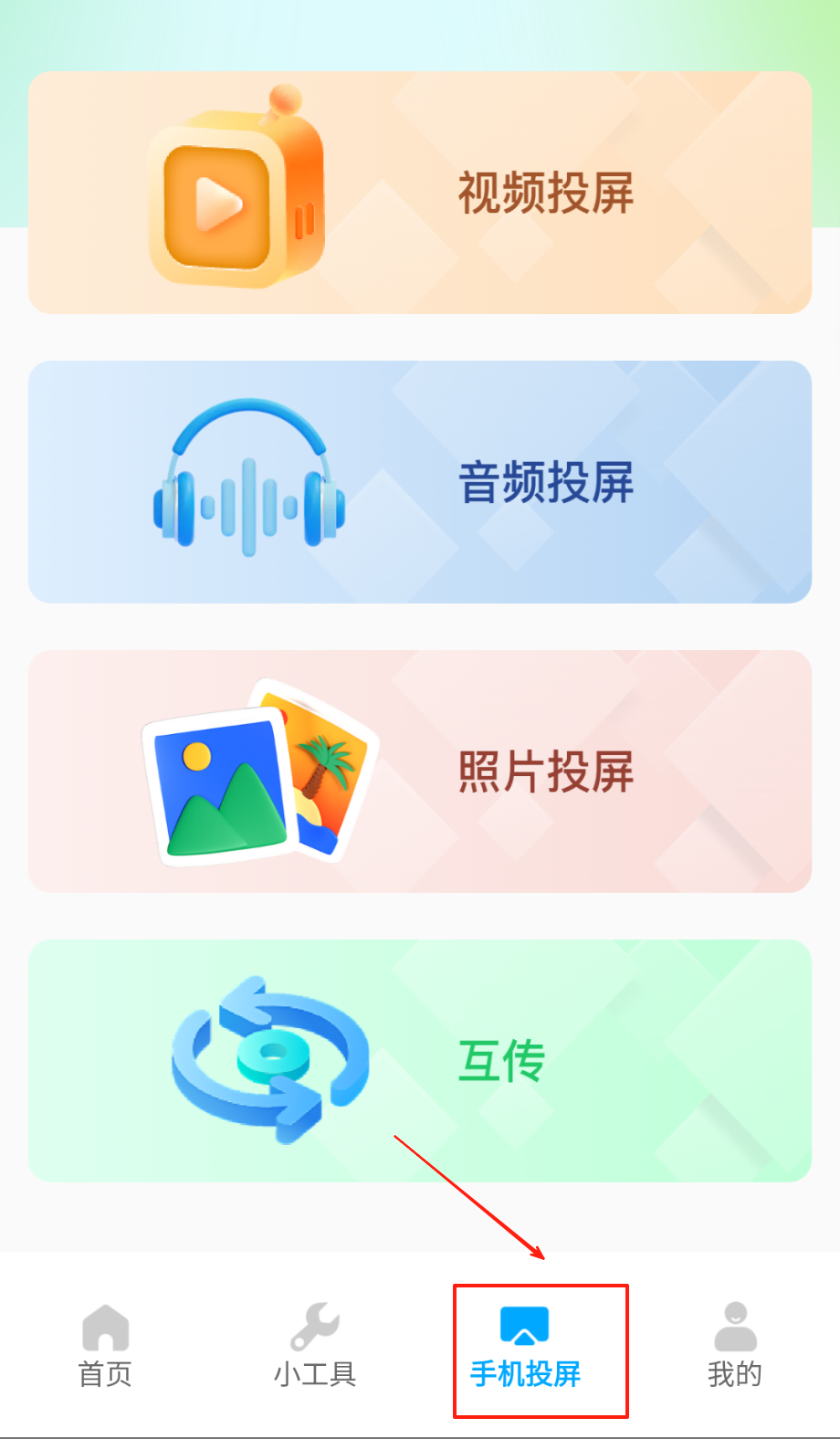Open the 视频投屏 card
Screen dimensions: 840x1439
pyautogui.click(x=420, y=193)
